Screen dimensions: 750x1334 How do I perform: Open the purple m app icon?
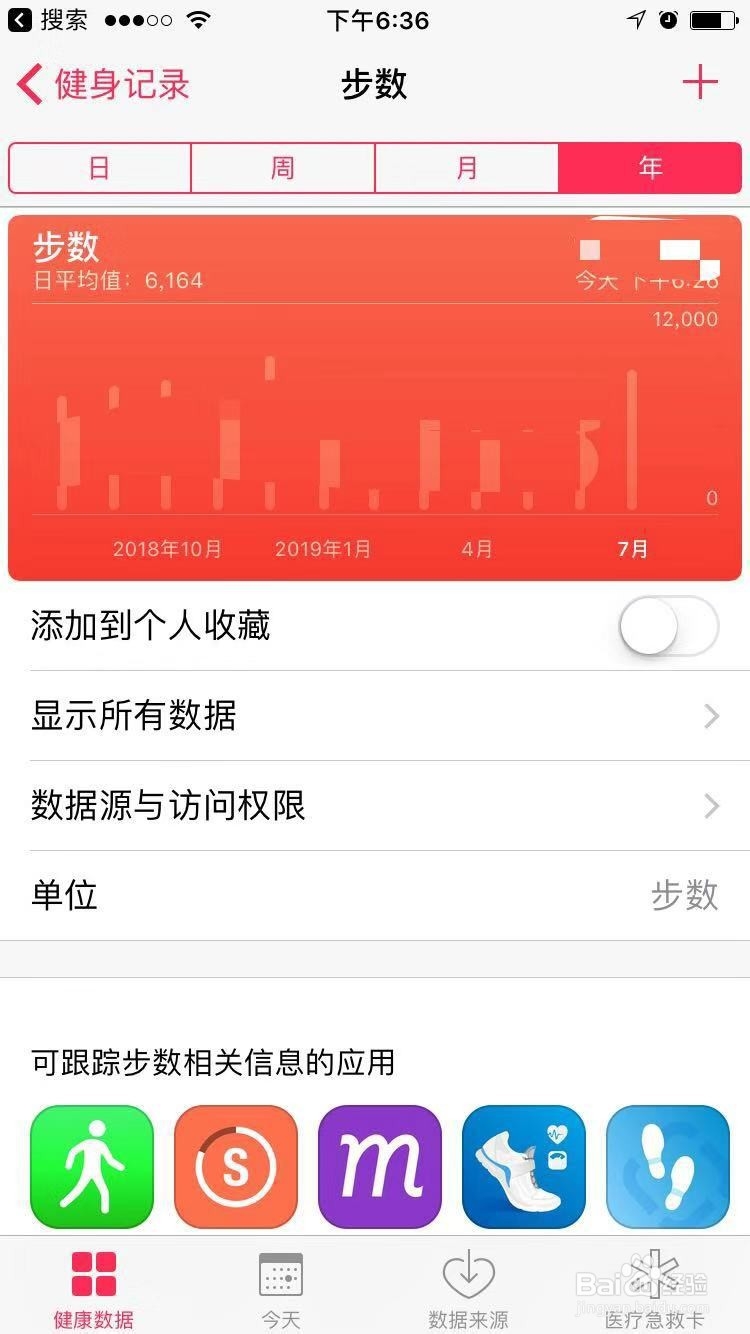pos(380,1166)
